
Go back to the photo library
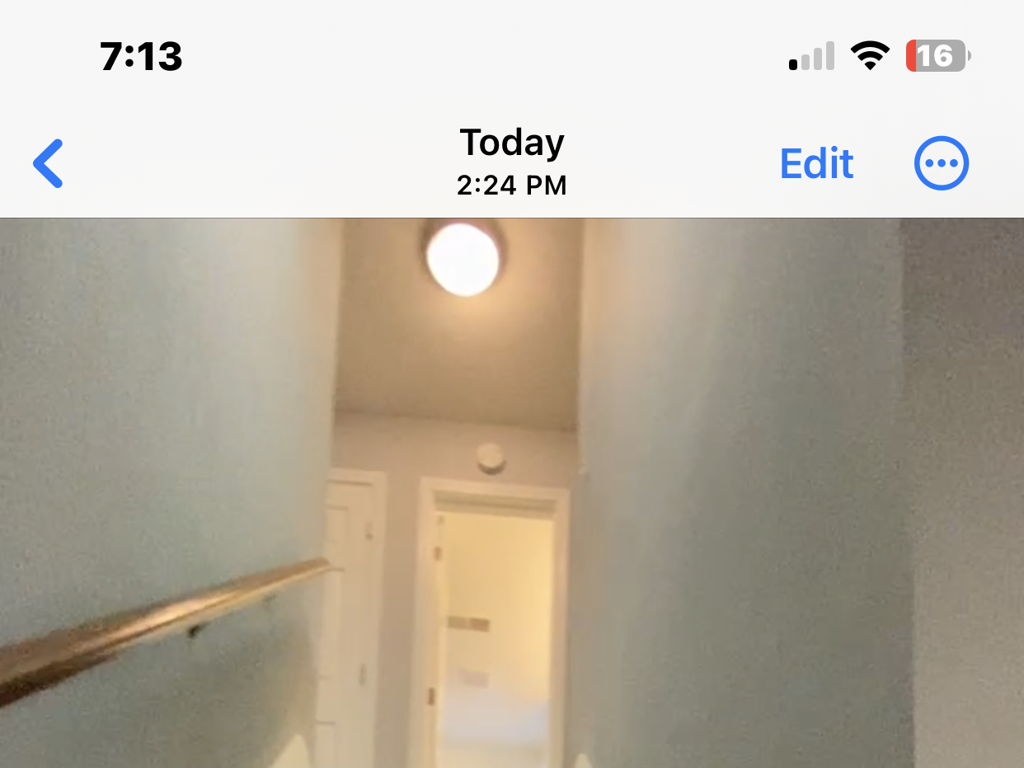click(x=48, y=163)
